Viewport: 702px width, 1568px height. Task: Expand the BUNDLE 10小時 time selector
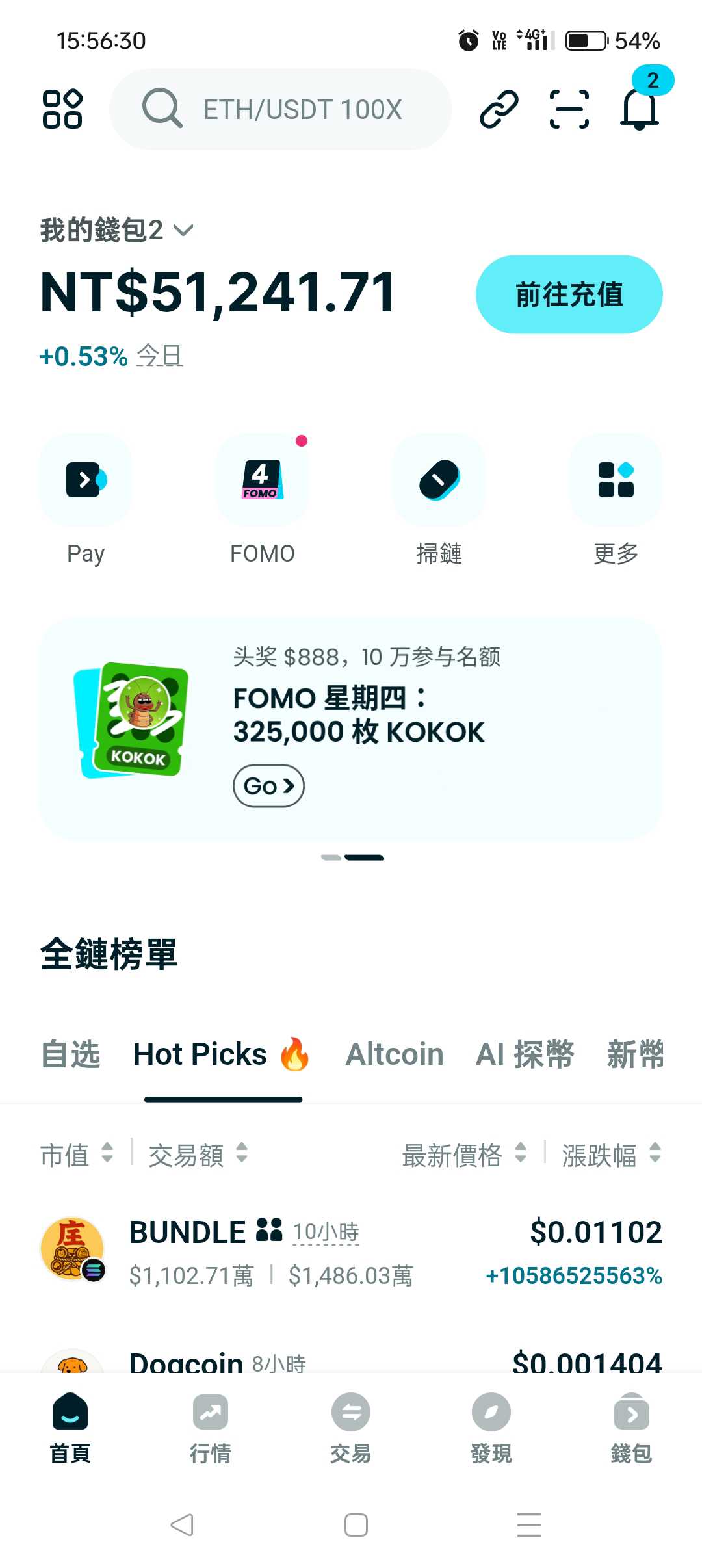tap(327, 1231)
